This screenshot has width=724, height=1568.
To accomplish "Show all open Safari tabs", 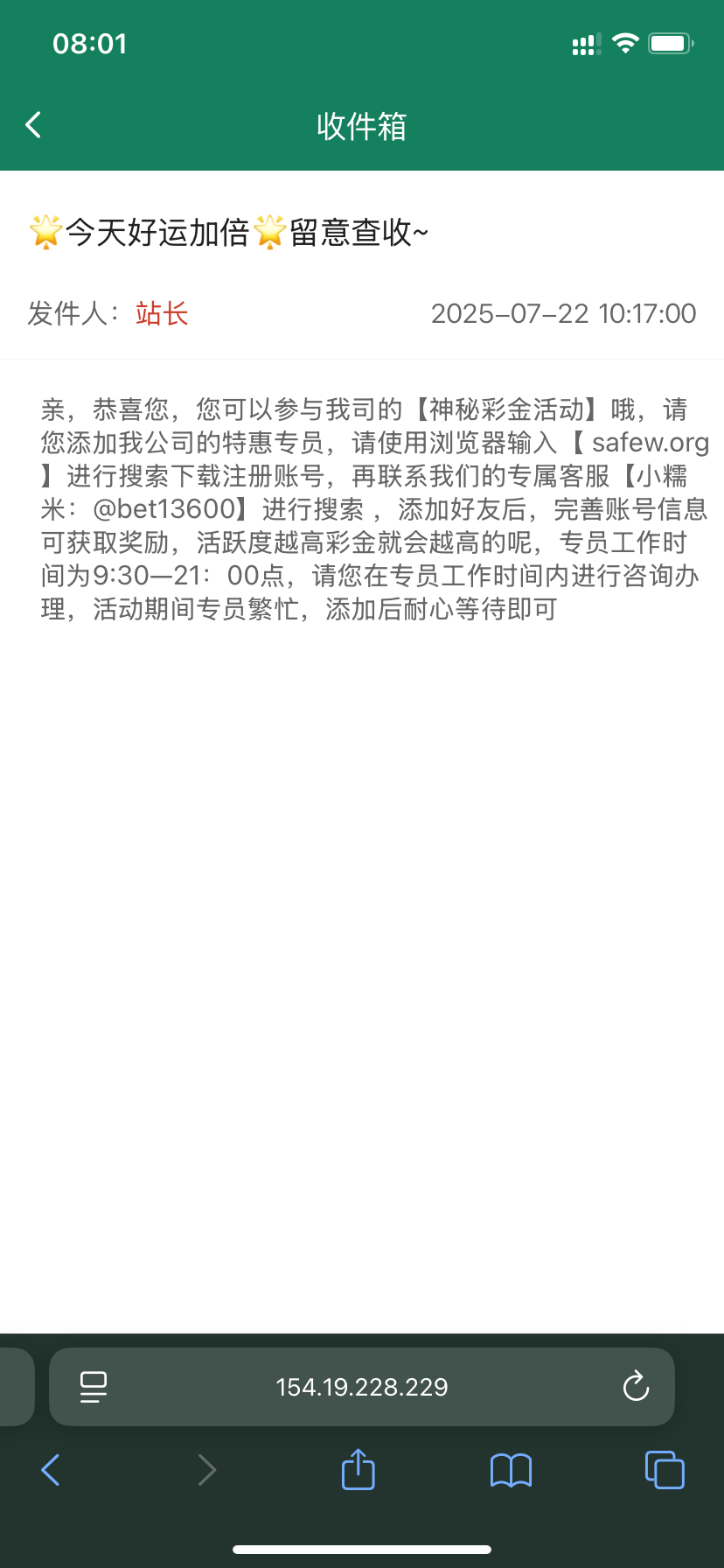I will tap(665, 1470).
